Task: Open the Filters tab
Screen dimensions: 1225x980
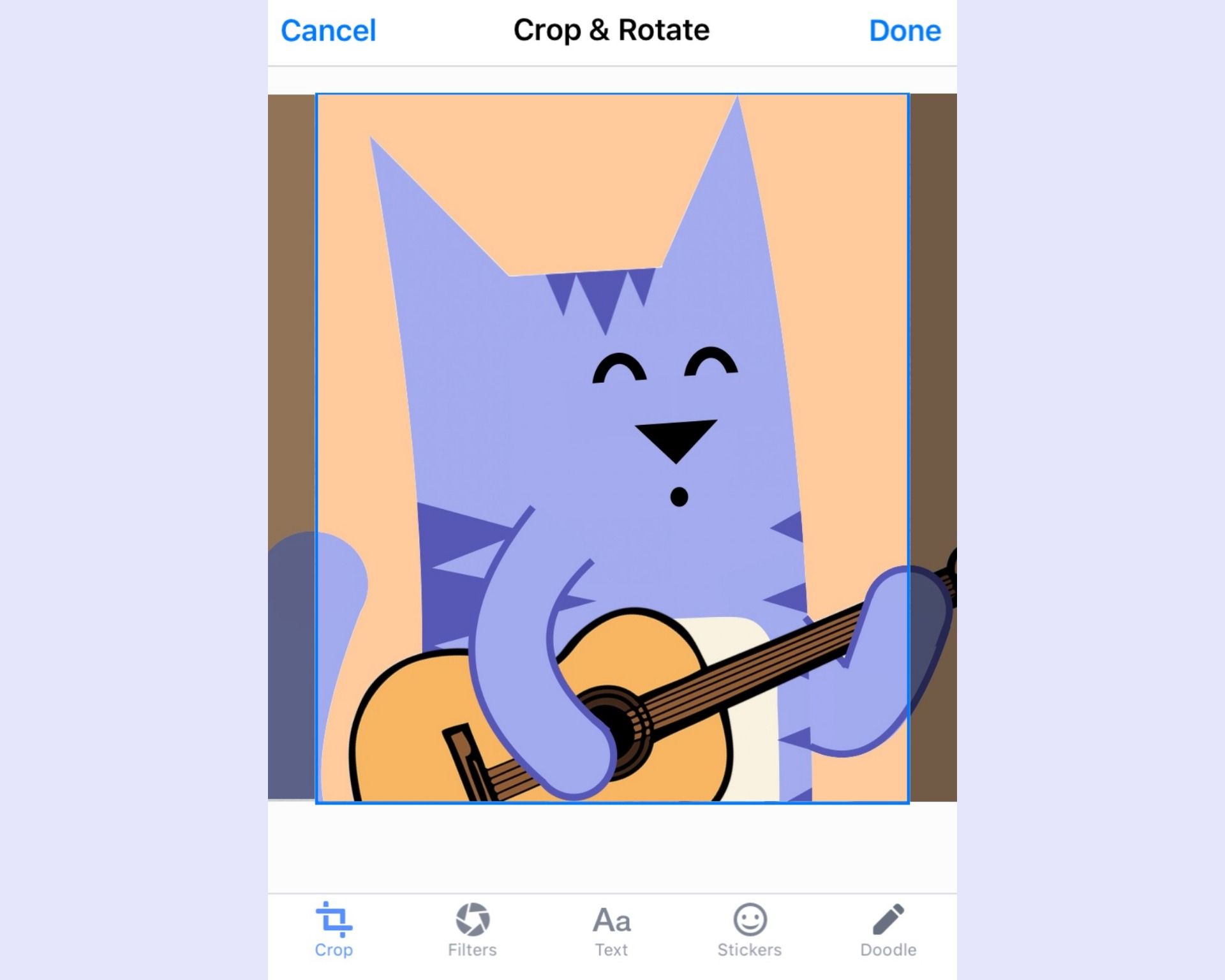Action: (472, 929)
